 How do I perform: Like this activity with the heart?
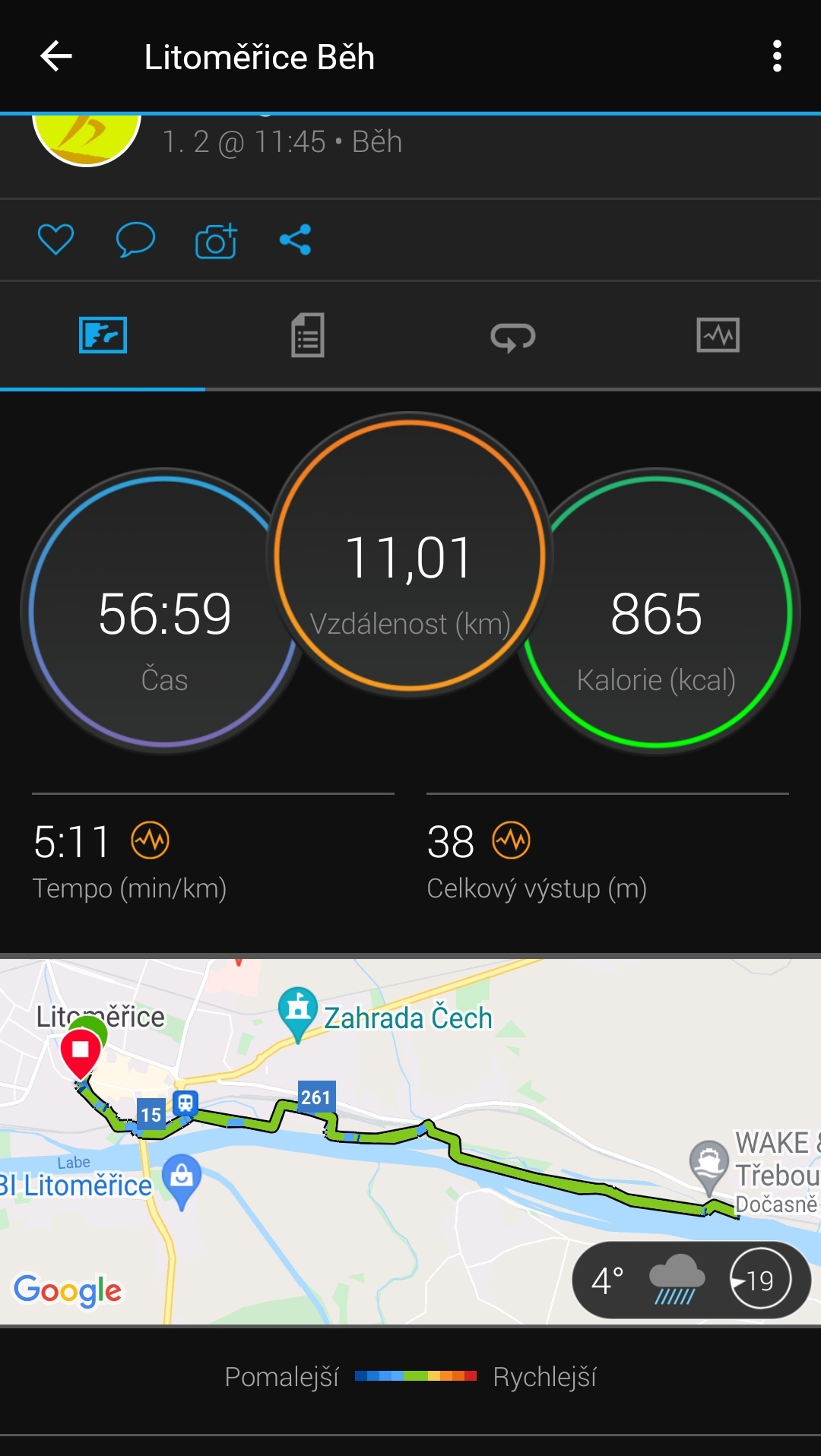(55, 240)
